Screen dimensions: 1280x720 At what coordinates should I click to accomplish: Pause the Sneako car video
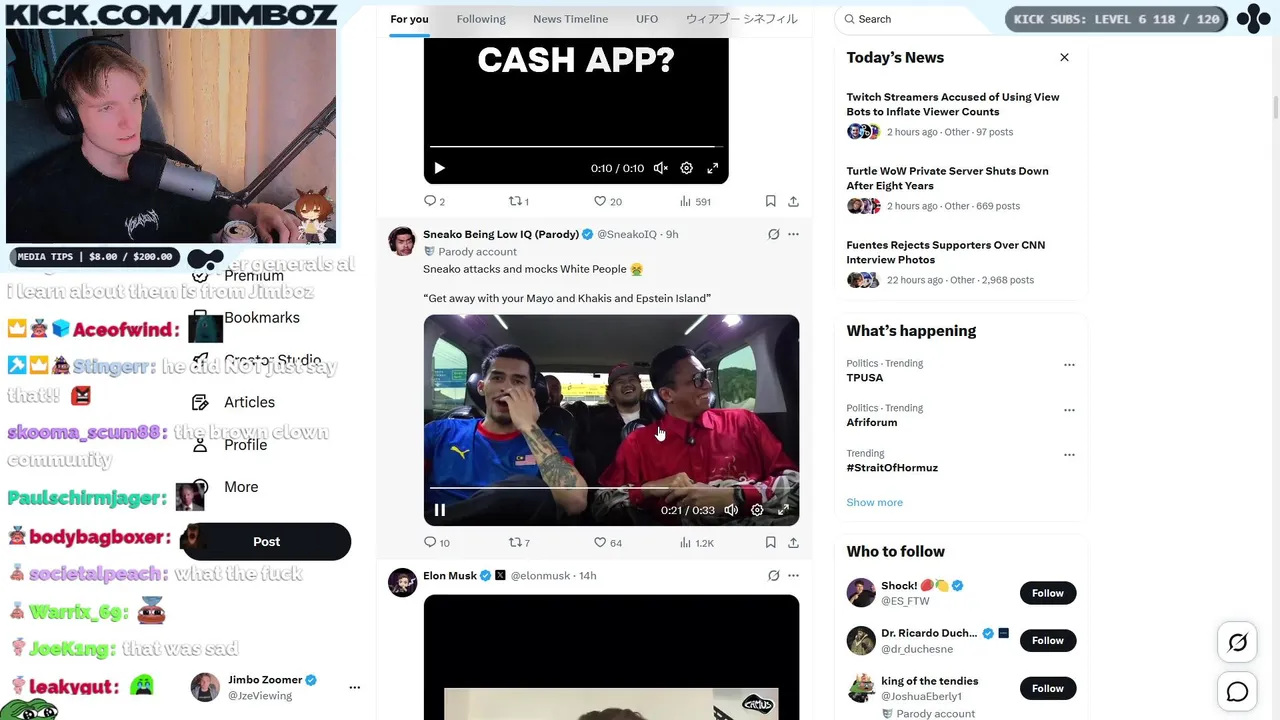tap(439, 510)
